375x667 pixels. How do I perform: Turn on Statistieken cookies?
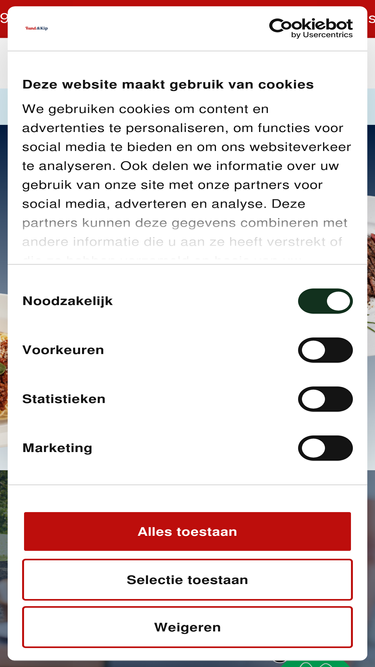coord(325,399)
